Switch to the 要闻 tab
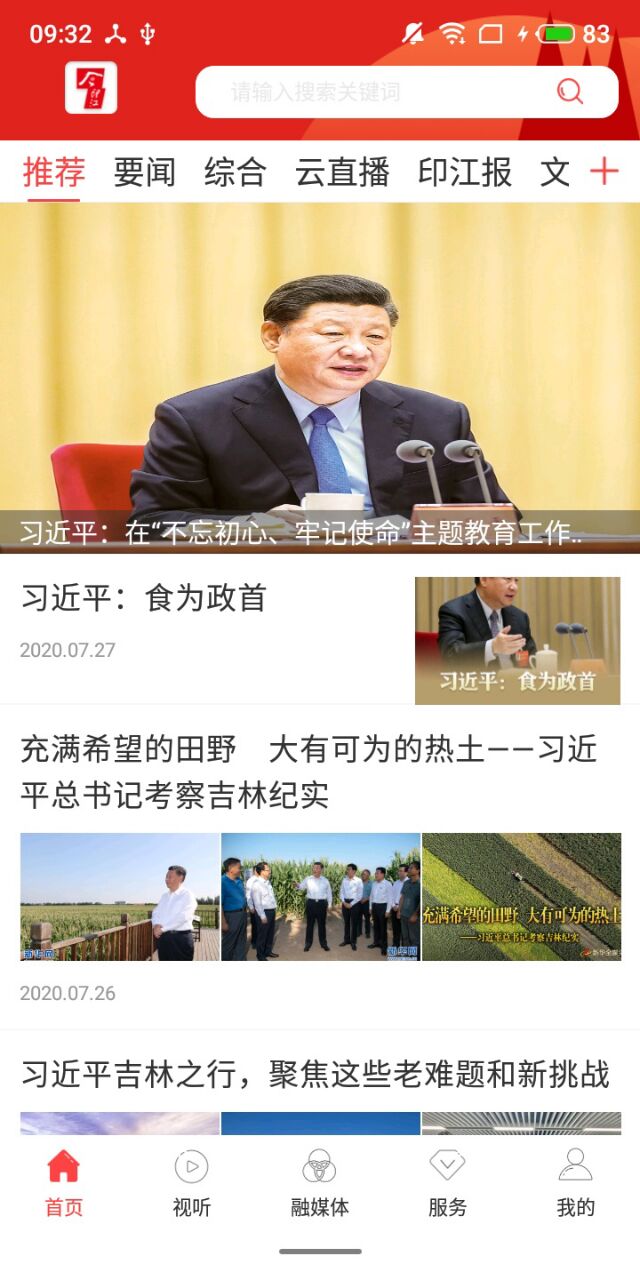The width and height of the screenshot is (640, 1280). pyautogui.click(x=144, y=172)
